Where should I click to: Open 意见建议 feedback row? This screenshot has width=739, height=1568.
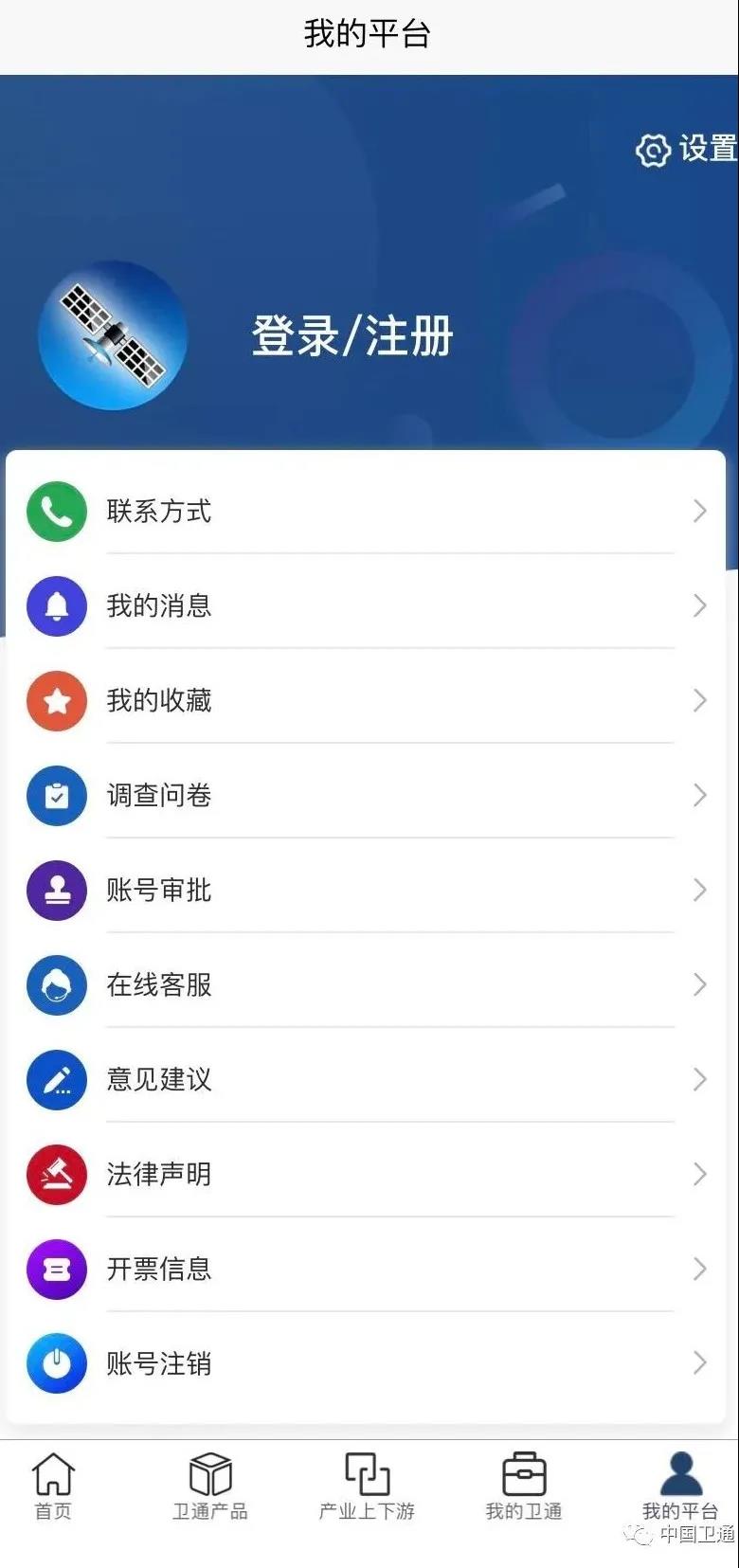point(365,1080)
